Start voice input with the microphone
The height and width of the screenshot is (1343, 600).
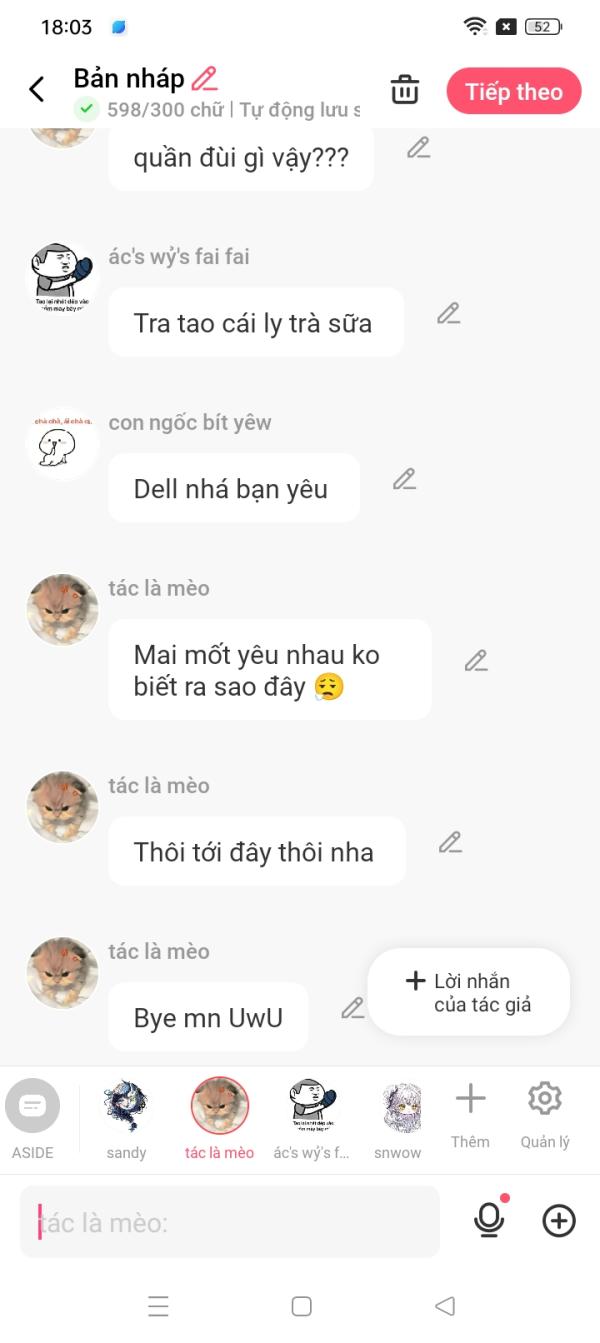point(489,1220)
